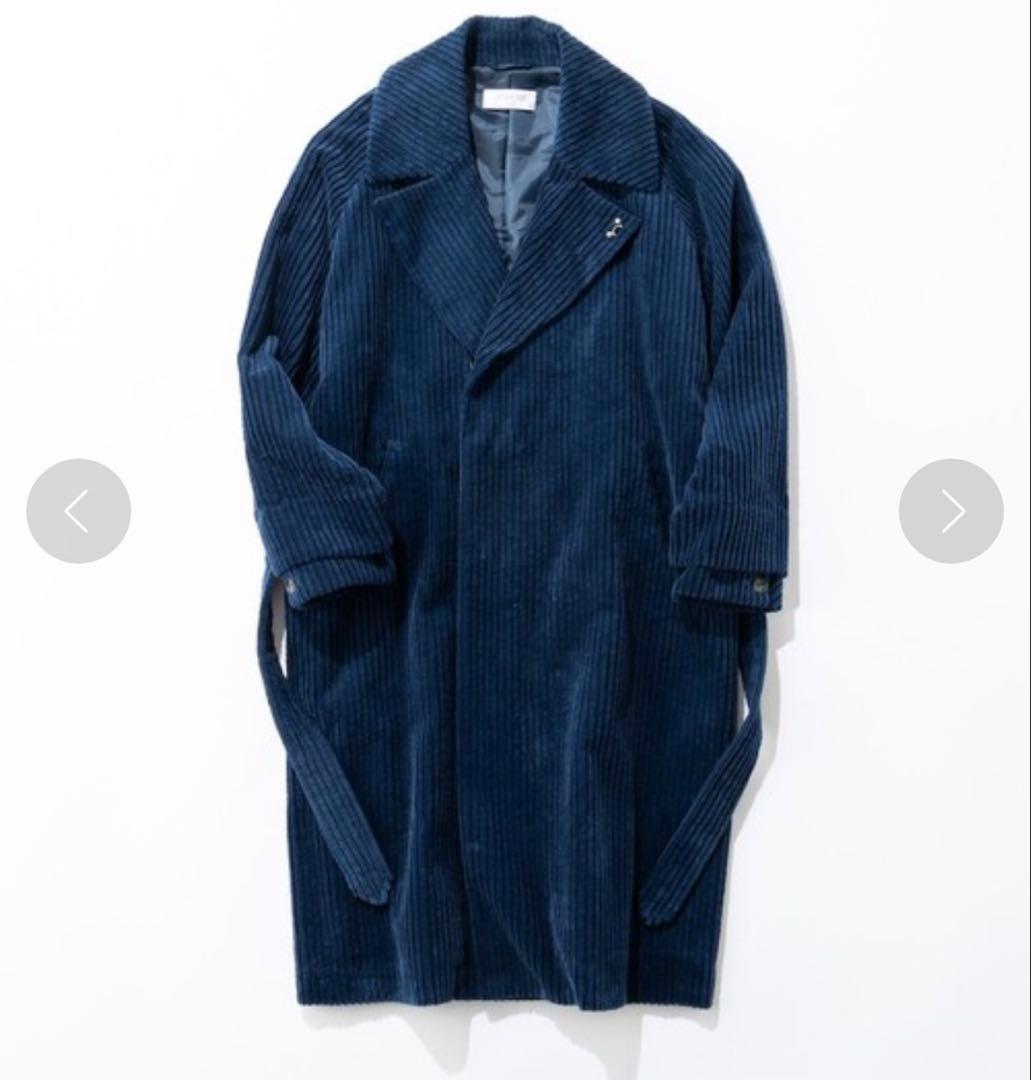Go to the previous product image
The width and height of the screenshot is (1031, 1080).
coord(78,511)
